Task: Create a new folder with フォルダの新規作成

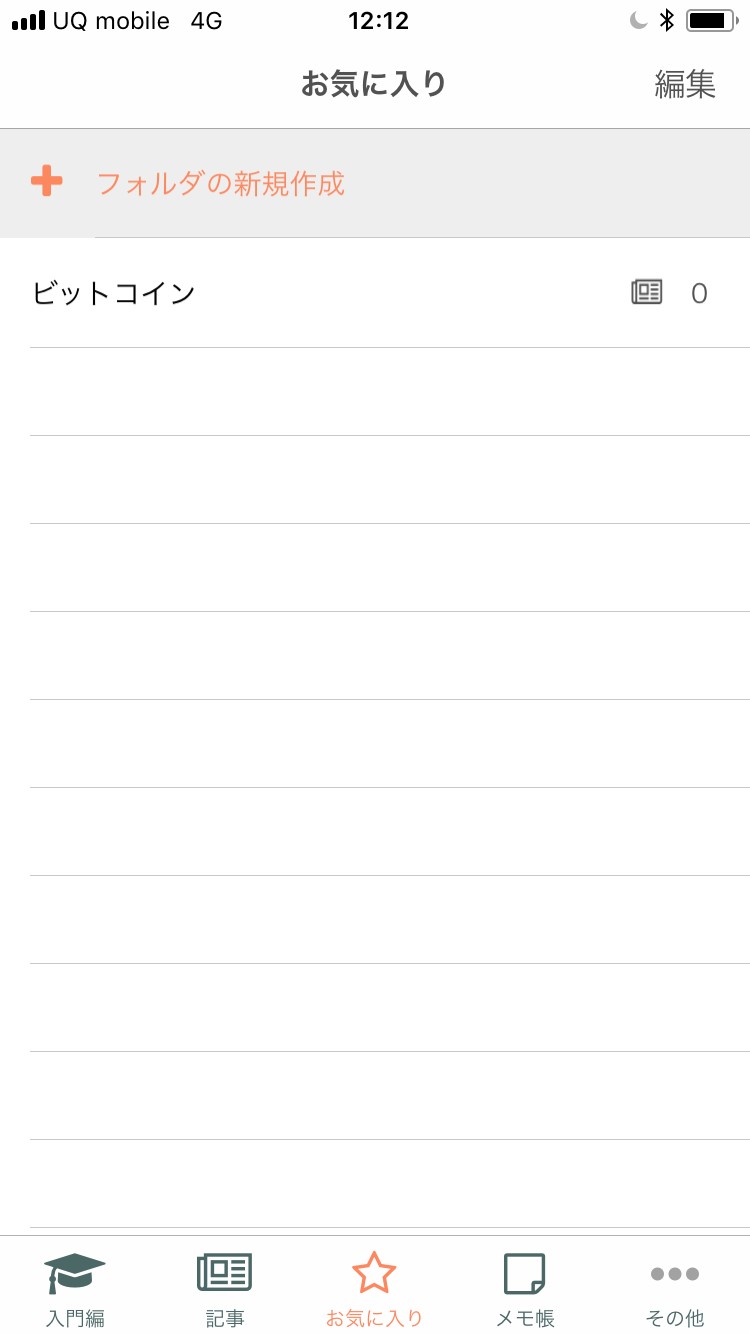Action: tap(220, 183)
